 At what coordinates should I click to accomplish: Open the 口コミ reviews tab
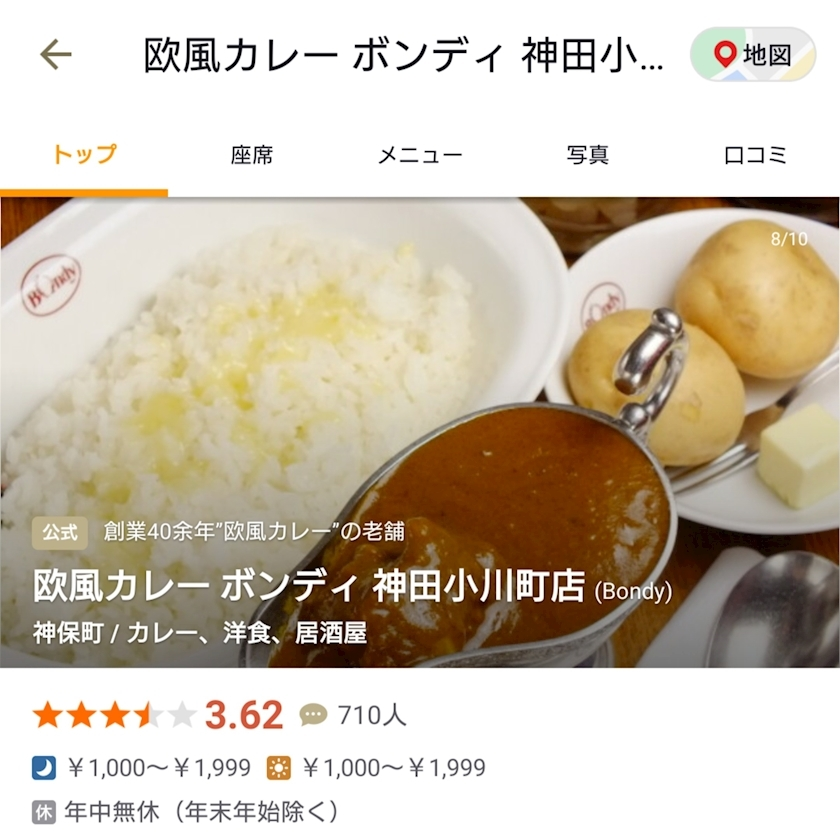coord(755,155)
